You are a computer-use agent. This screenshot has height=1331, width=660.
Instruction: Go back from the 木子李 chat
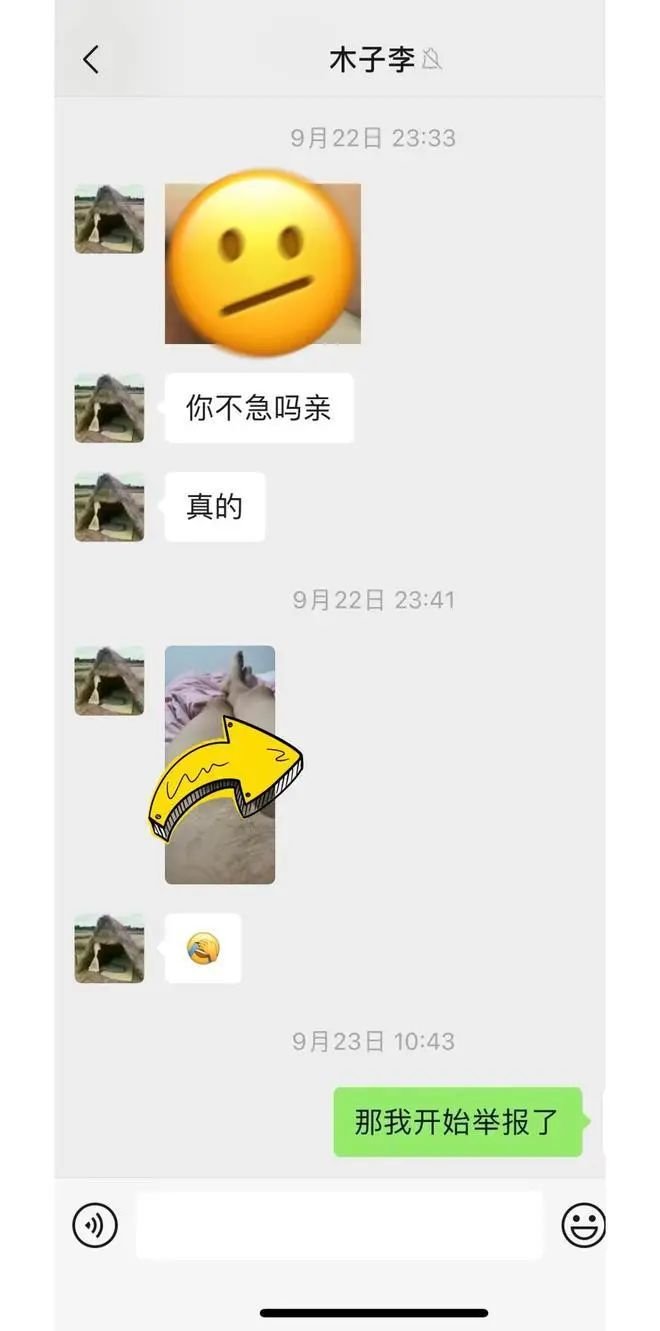click(91, 60)
